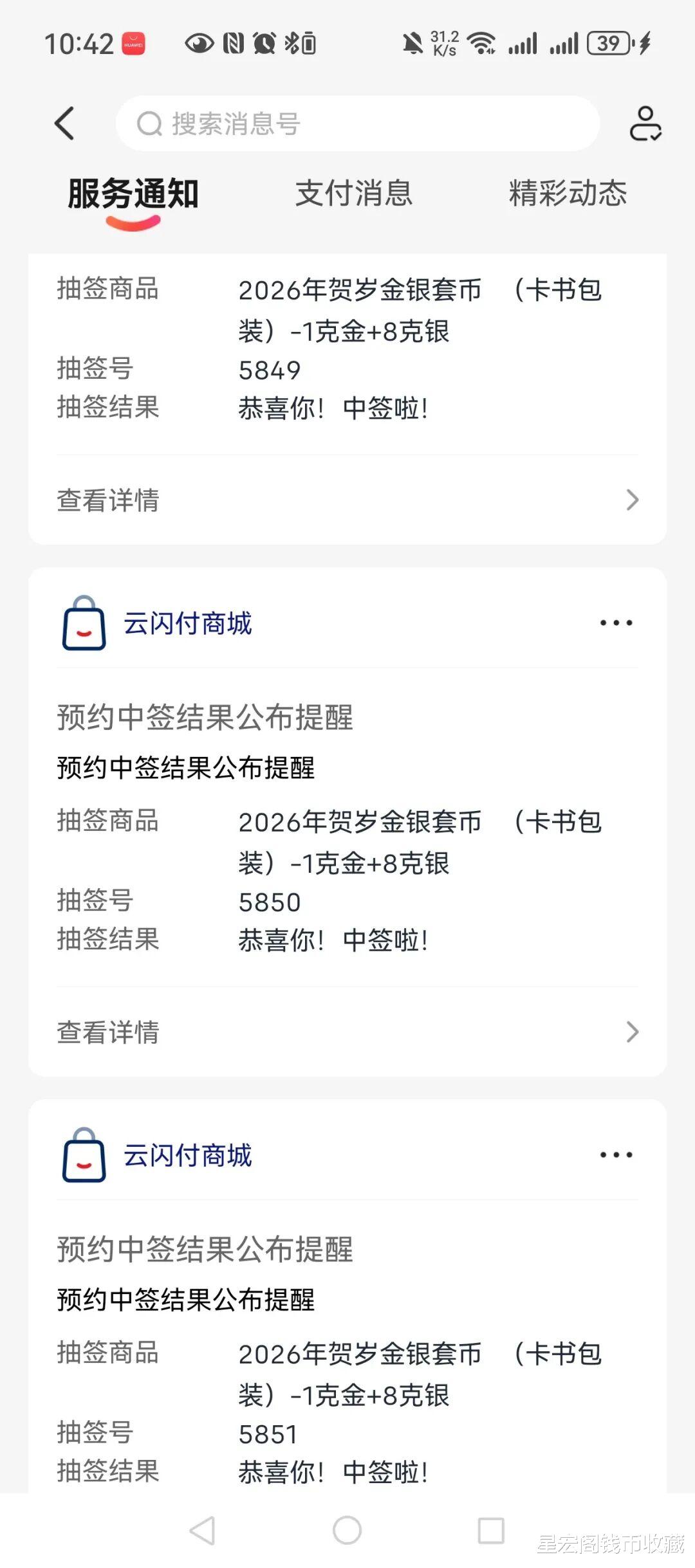
Task: Open the three-dot menu on the 5850 card
Action: 616,623
